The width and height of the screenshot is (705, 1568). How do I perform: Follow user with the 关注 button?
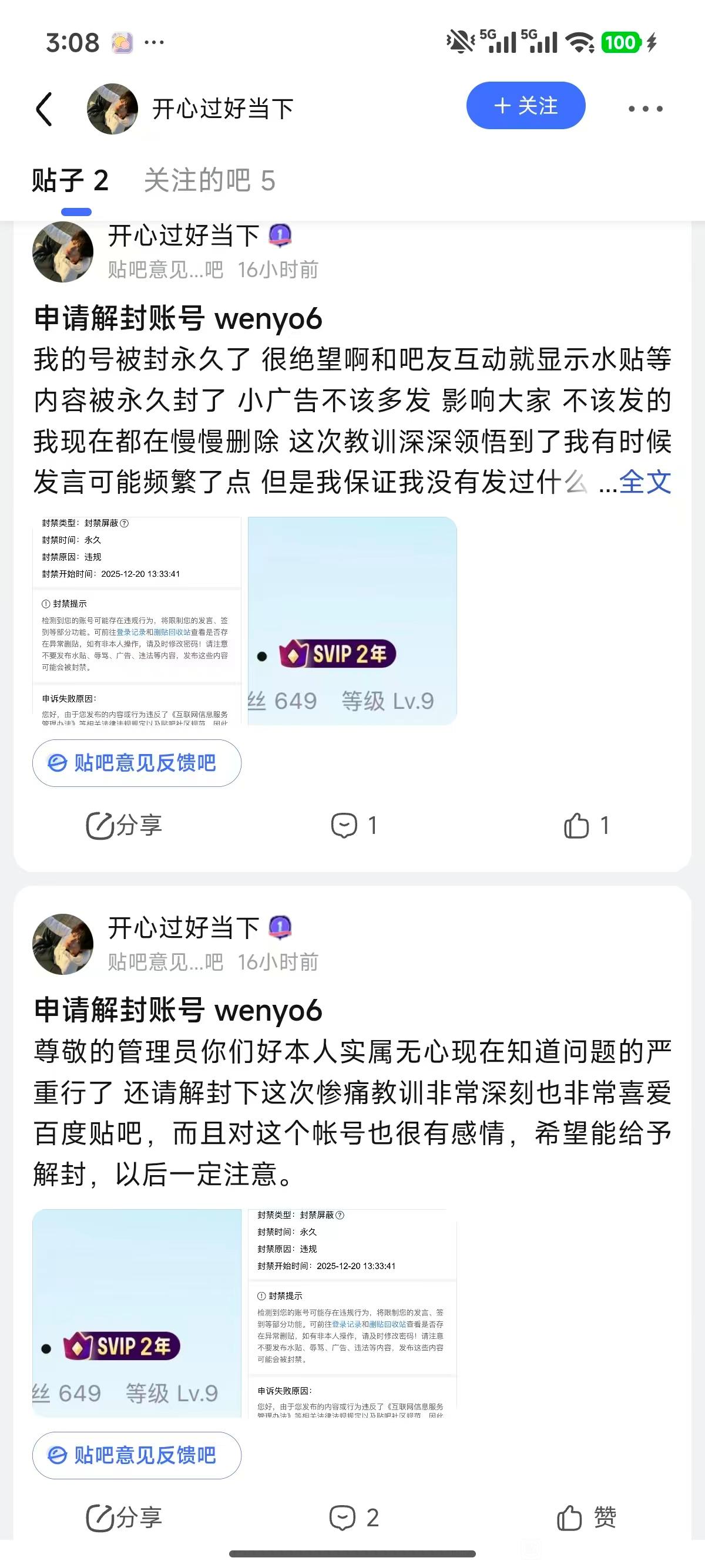coord(525,106)
